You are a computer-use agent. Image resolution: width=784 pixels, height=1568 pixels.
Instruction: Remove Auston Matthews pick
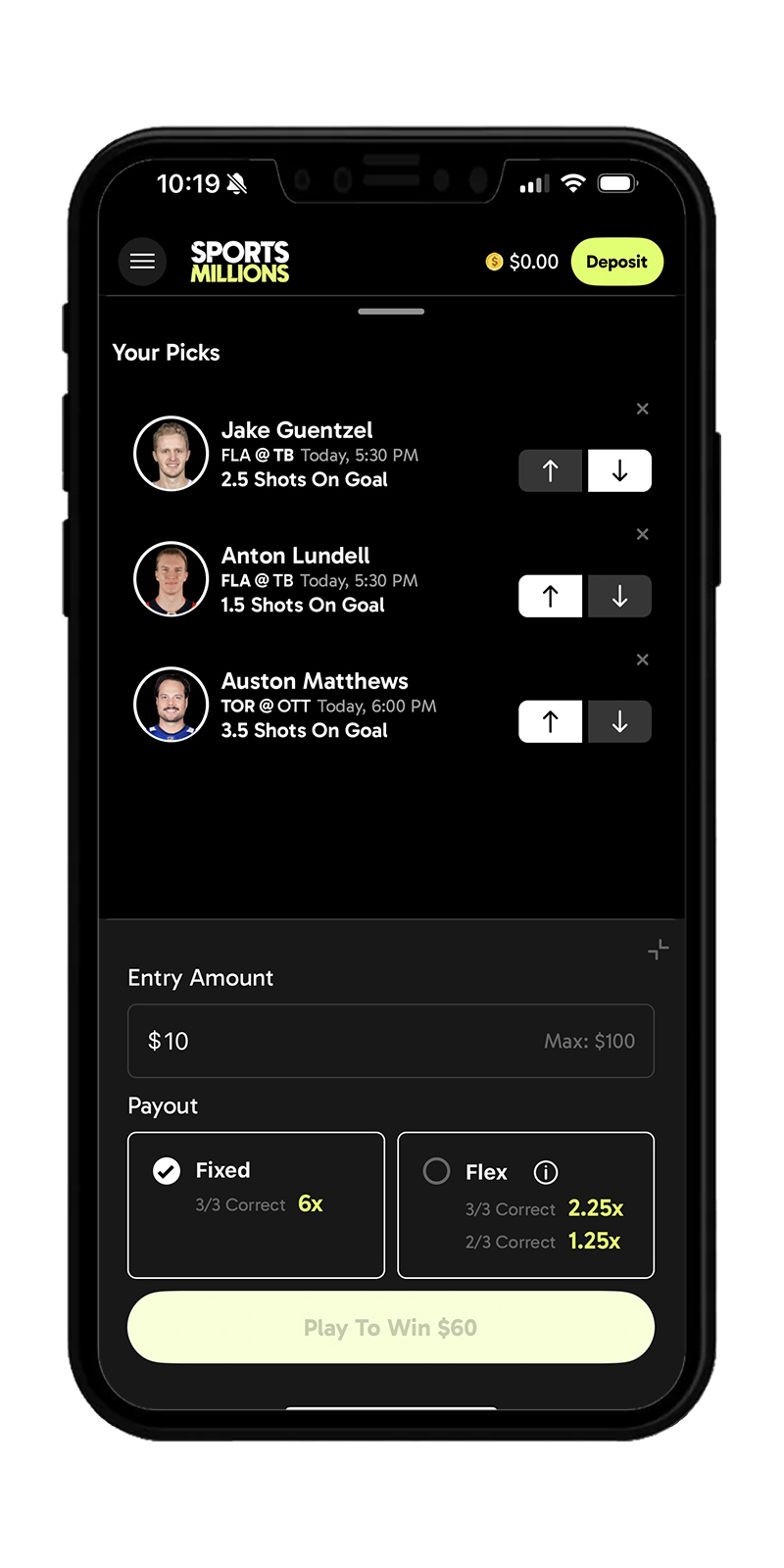coord(643,660)
